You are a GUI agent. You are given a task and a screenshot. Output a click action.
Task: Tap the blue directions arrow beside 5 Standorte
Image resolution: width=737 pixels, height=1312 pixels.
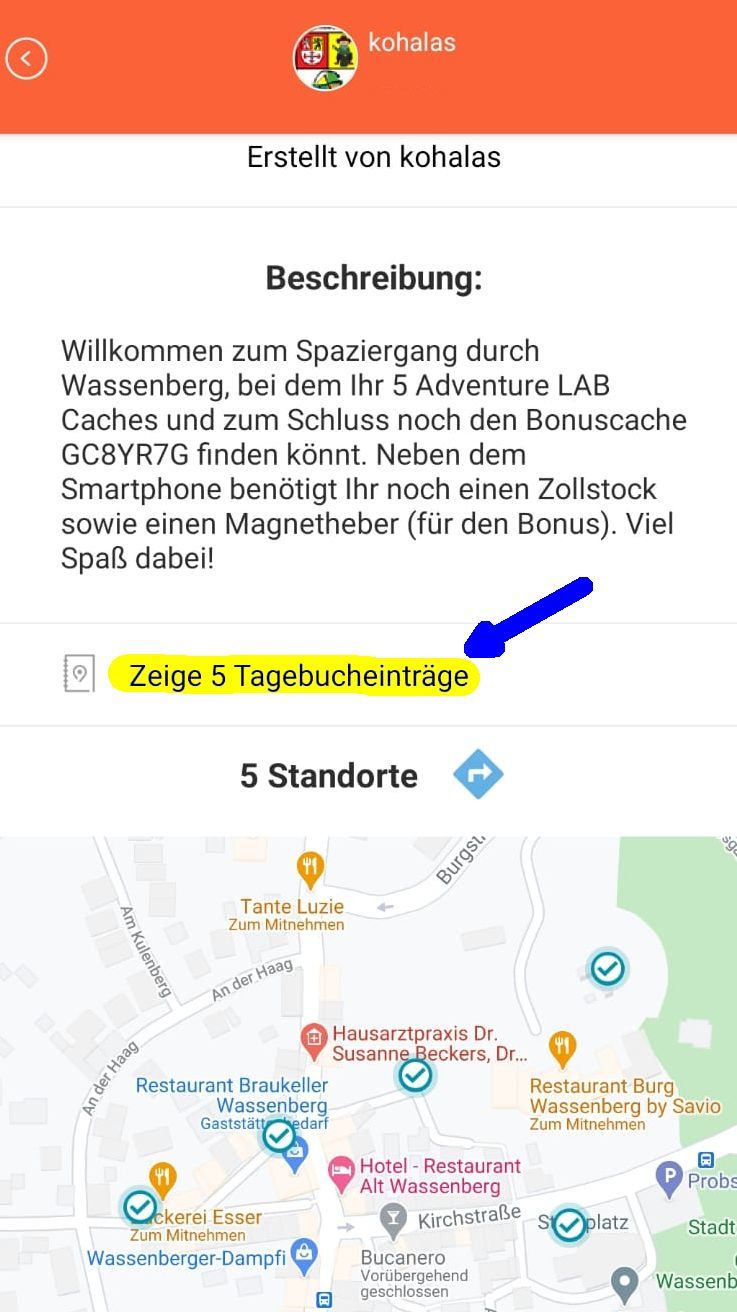pyautogui.click(x=478, y=774)
